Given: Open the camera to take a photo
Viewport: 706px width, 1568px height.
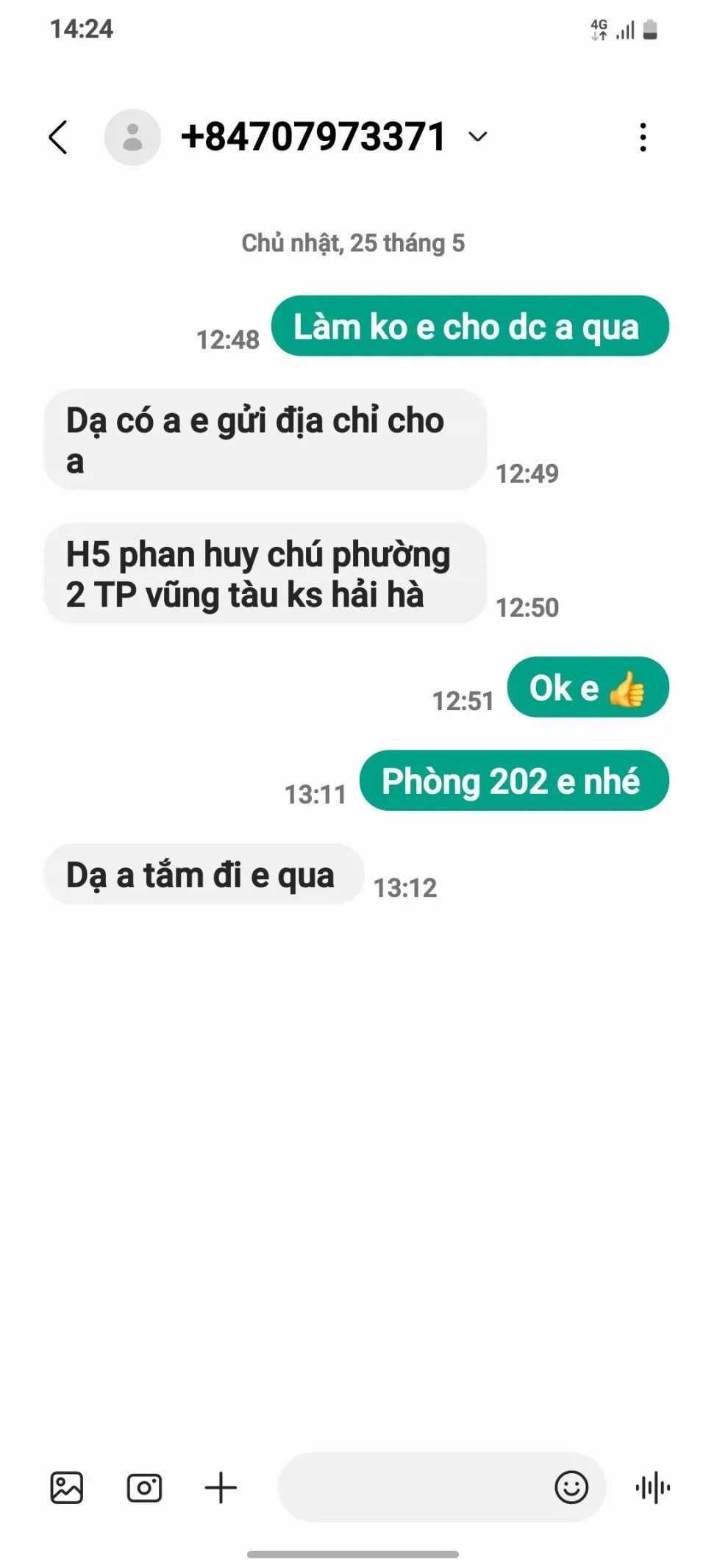Looking at the screenshot, I should pos(144,1488).
